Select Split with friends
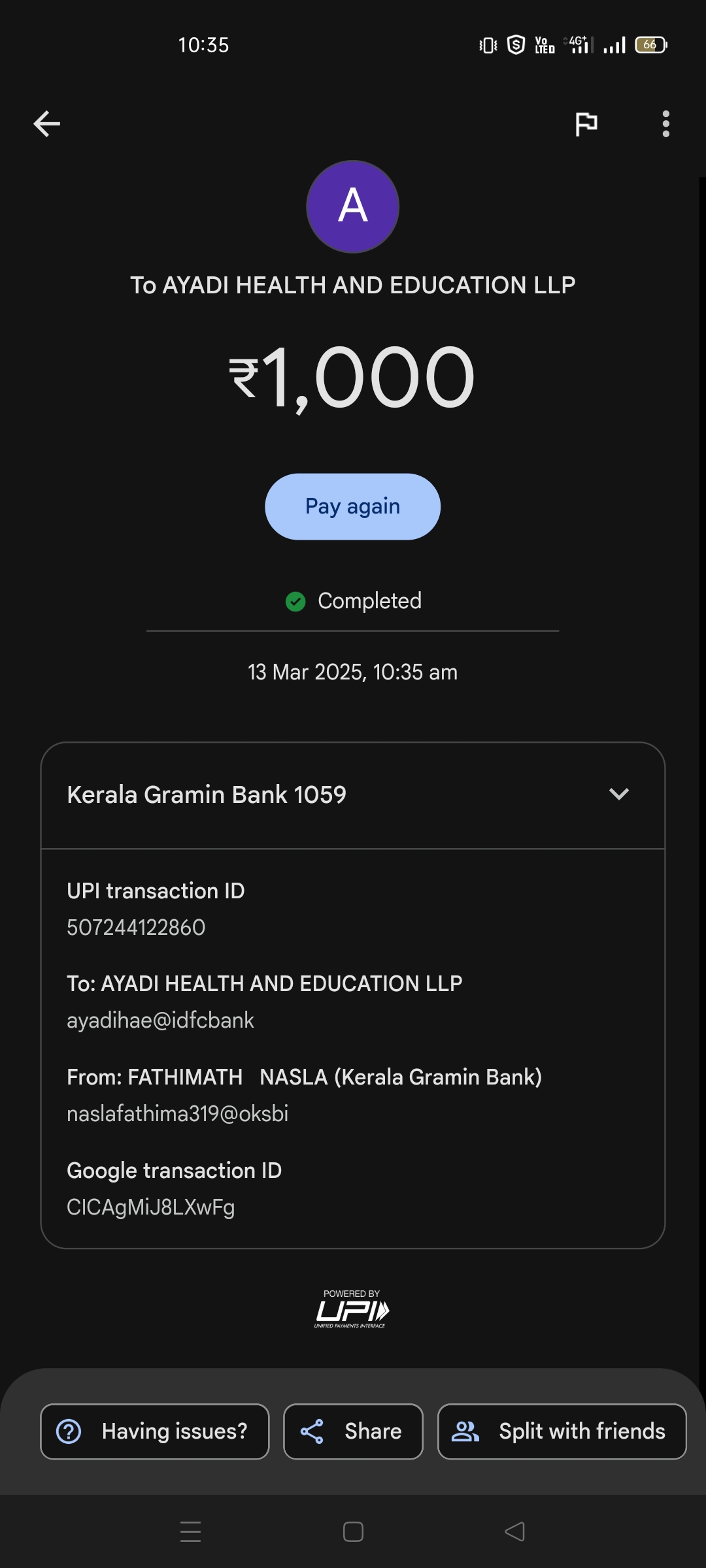The image size is (706, 1568). (x=562, y=1431)
